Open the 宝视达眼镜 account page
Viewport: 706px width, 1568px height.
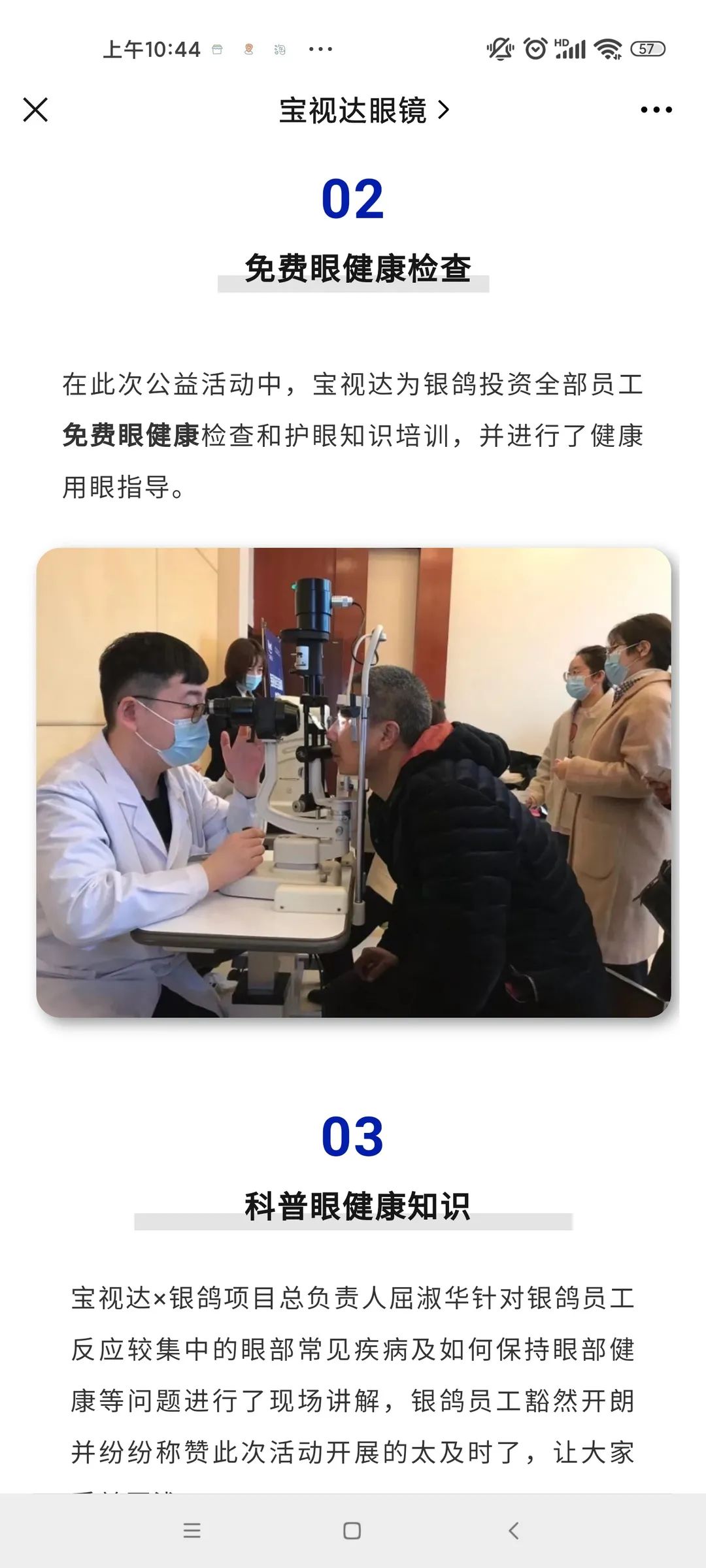(x=364, y=110)
